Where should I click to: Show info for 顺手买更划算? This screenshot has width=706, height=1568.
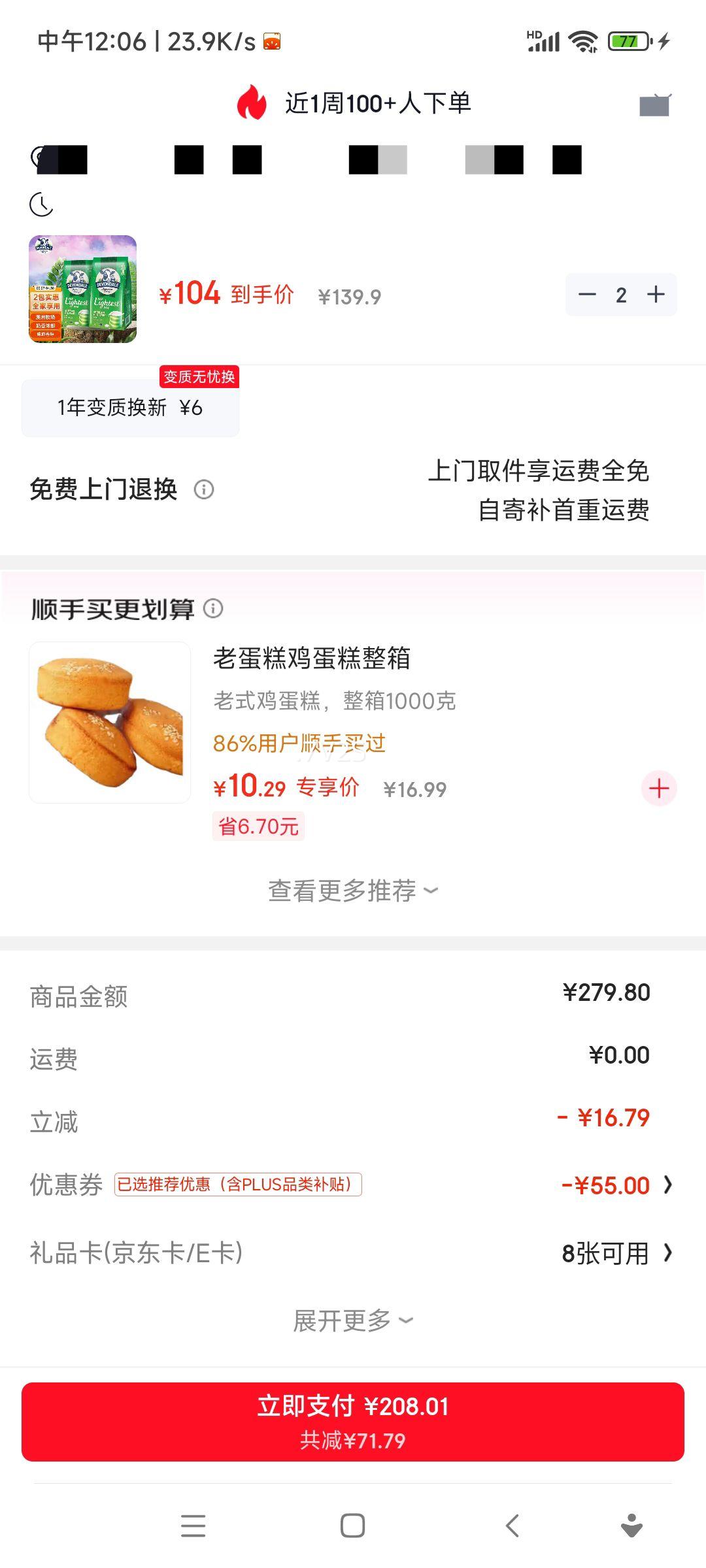click(213, 609)
